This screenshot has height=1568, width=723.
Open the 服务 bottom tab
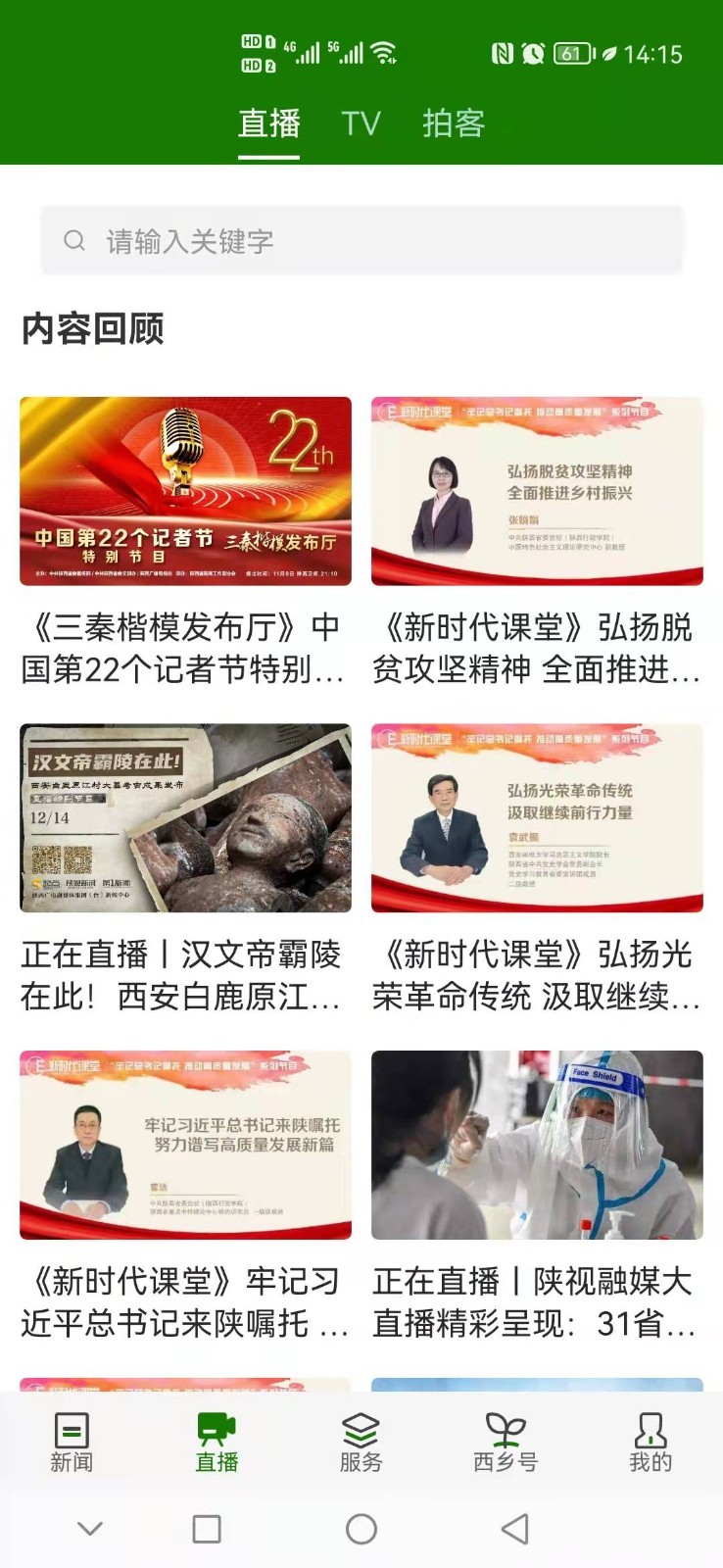(x=361, y=1443)
